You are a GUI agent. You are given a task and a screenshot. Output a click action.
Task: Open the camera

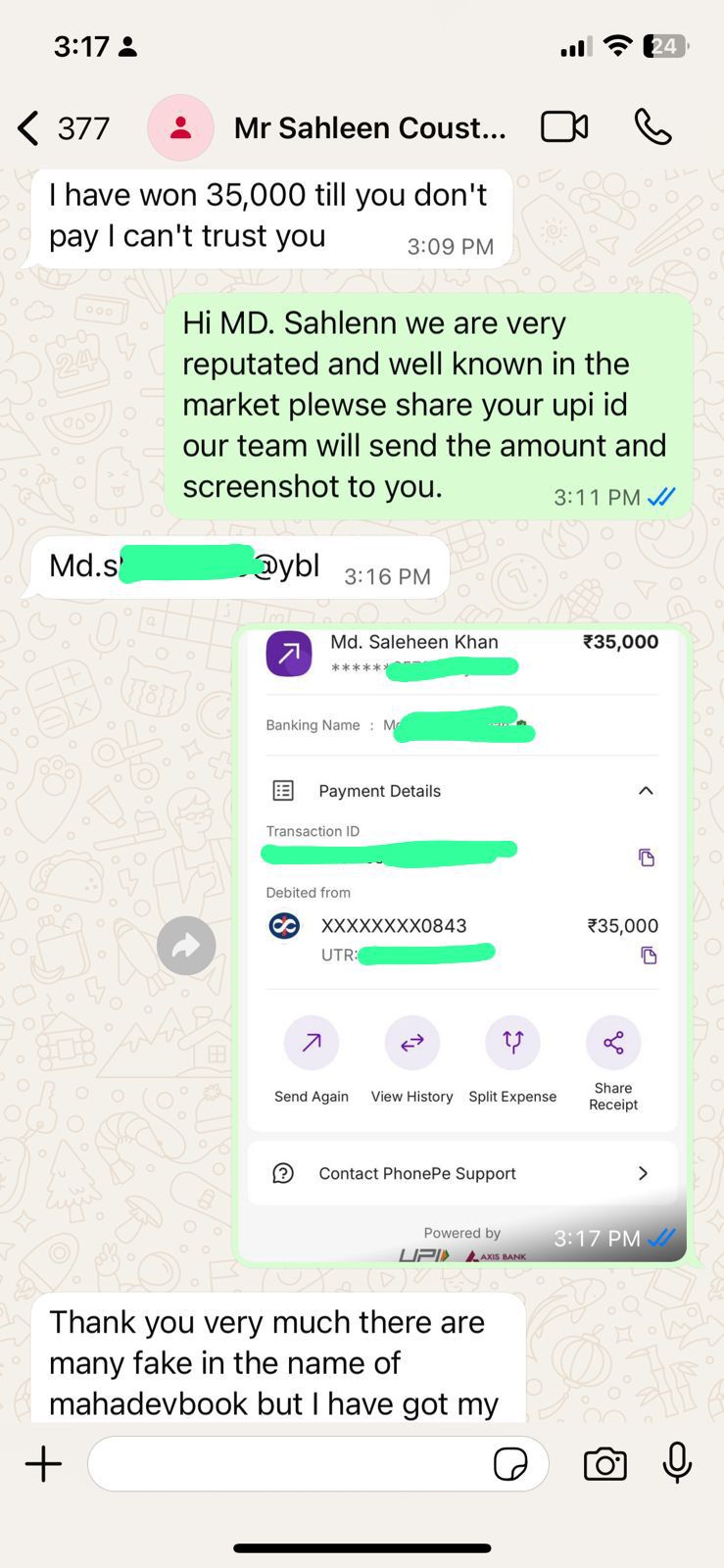(604, 1464)
